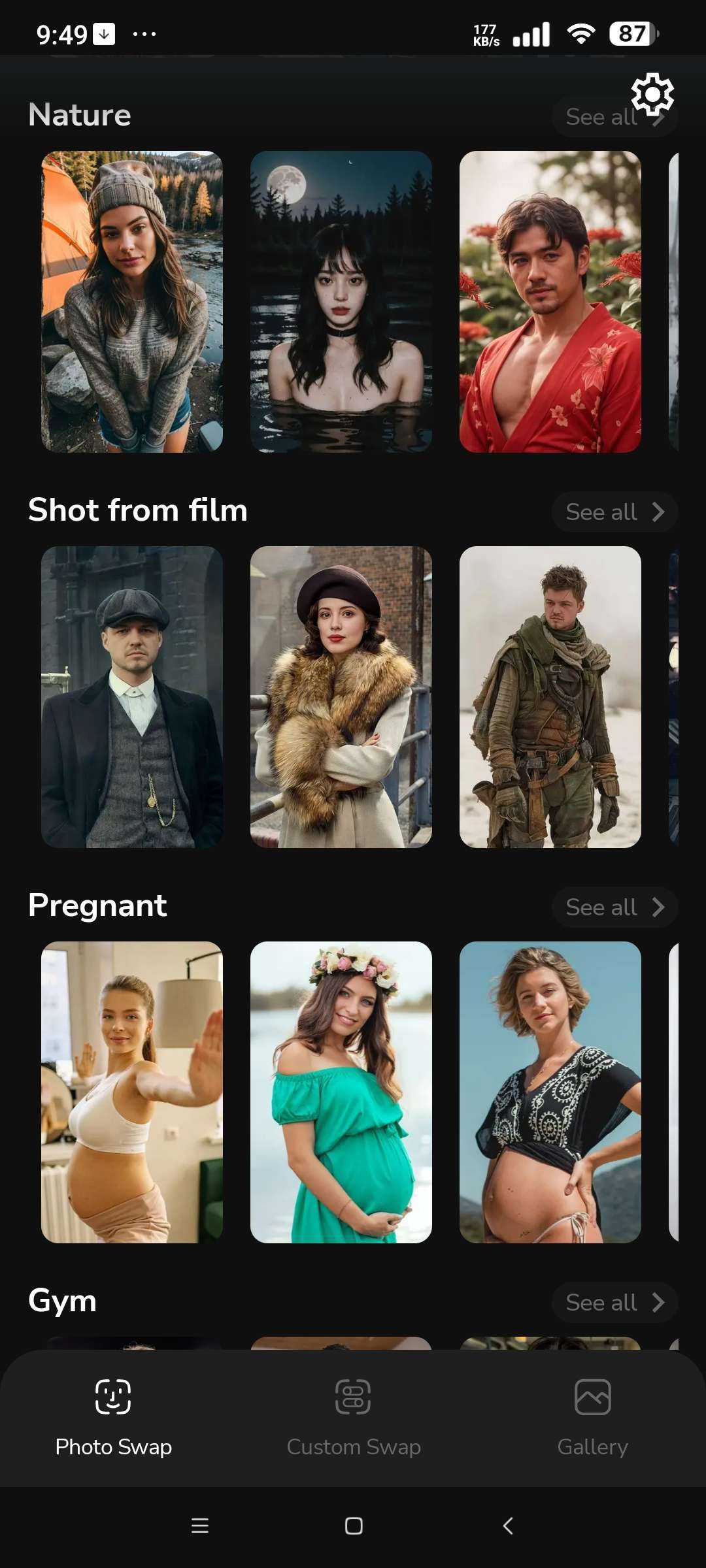706x1568 pixels.
Task: Open the white top Pregnant template
Action: click(132, 1092)
